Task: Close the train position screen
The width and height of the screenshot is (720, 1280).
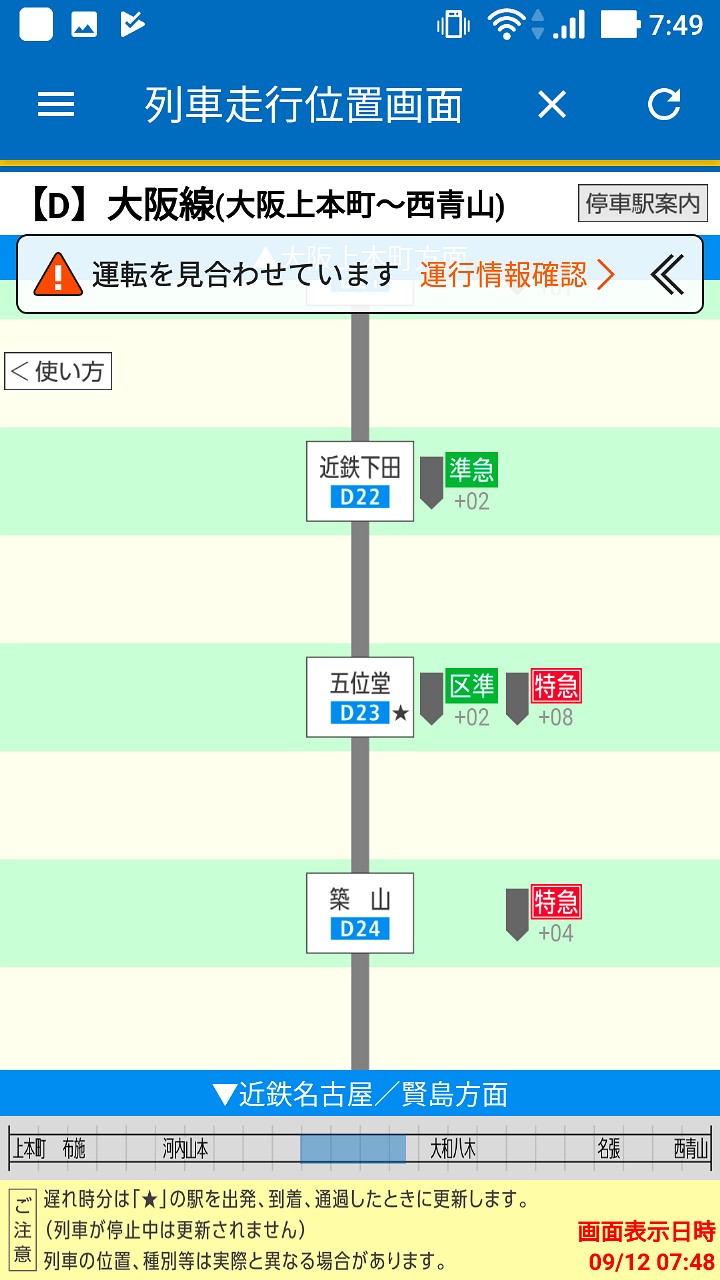Action: (552, 104)
